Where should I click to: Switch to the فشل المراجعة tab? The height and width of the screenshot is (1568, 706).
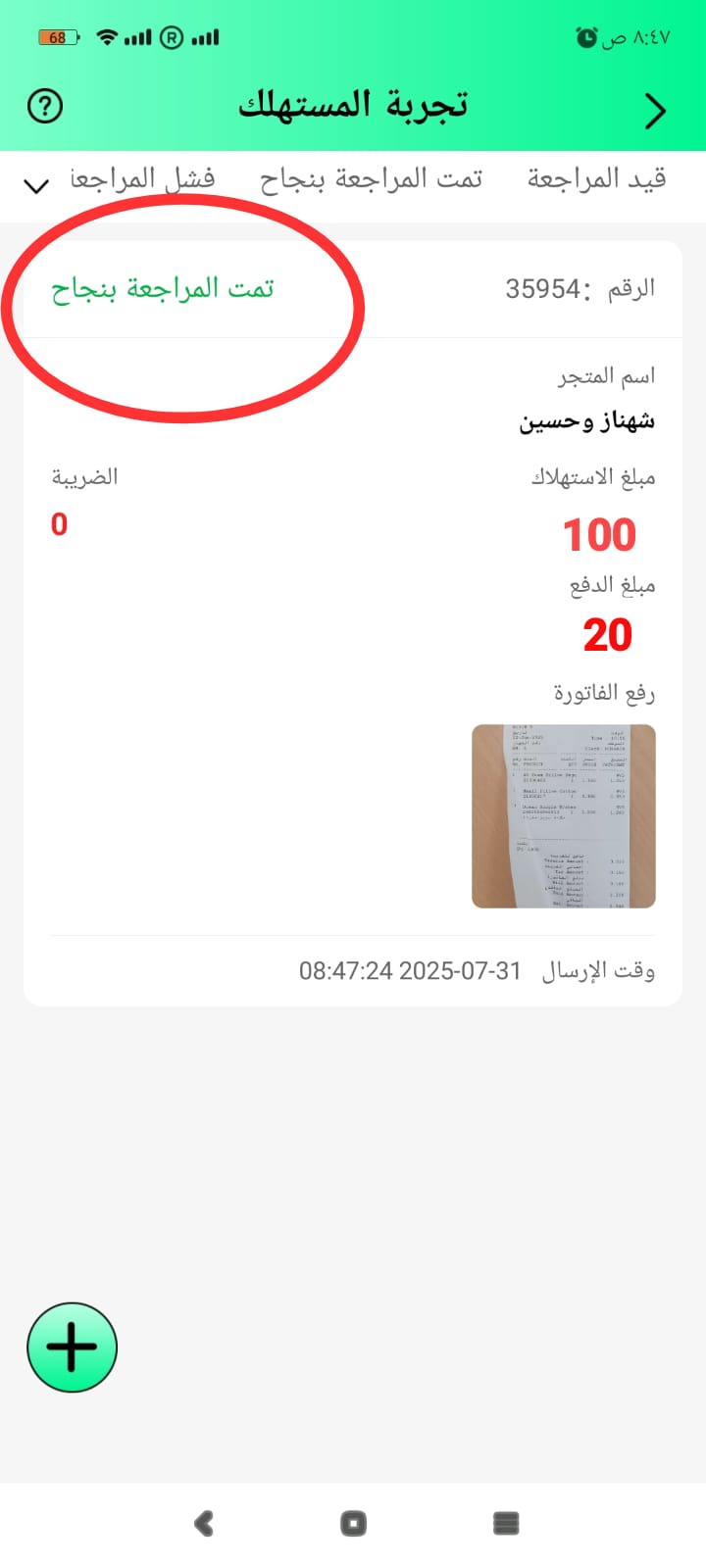pyautogui.click(x=143, y=179)
